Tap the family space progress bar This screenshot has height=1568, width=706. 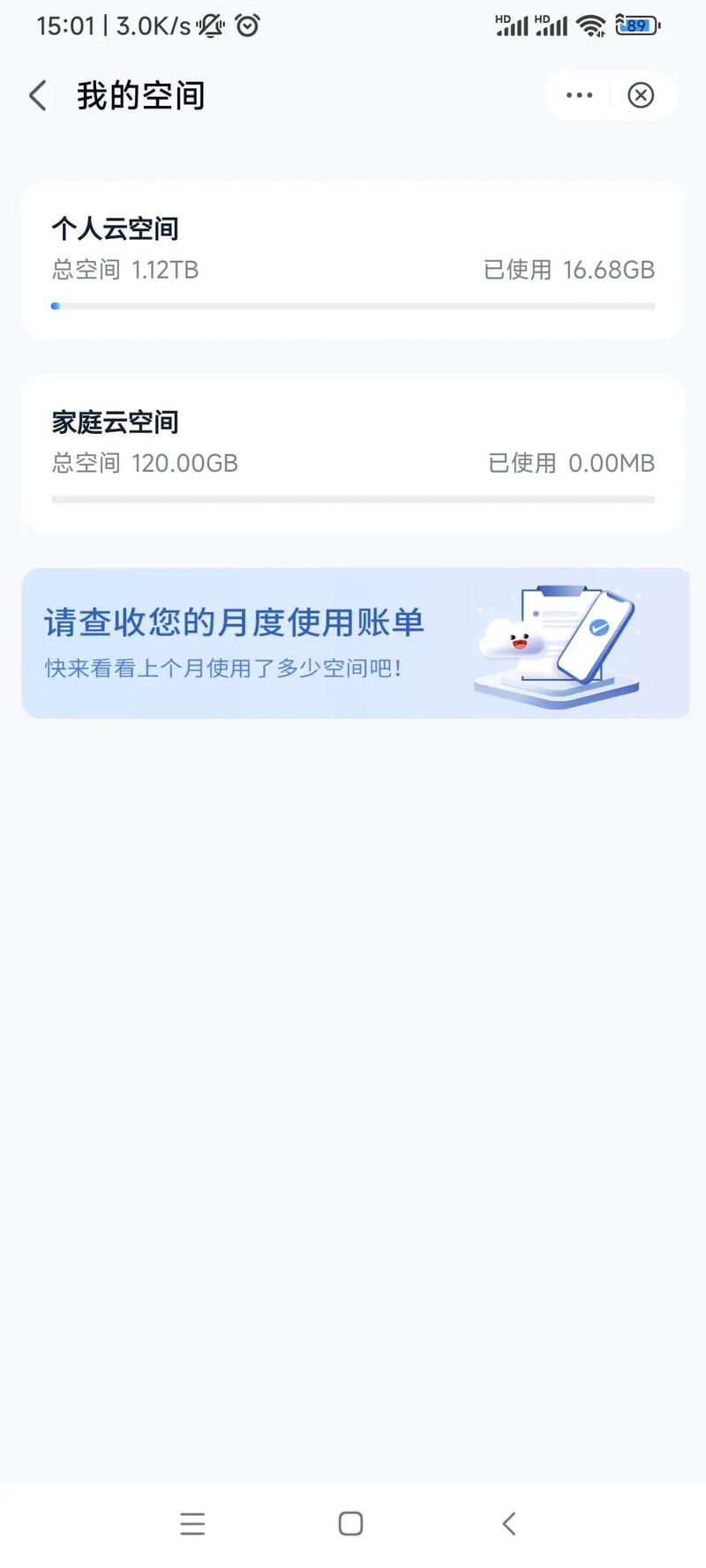(x=353, y=499)
